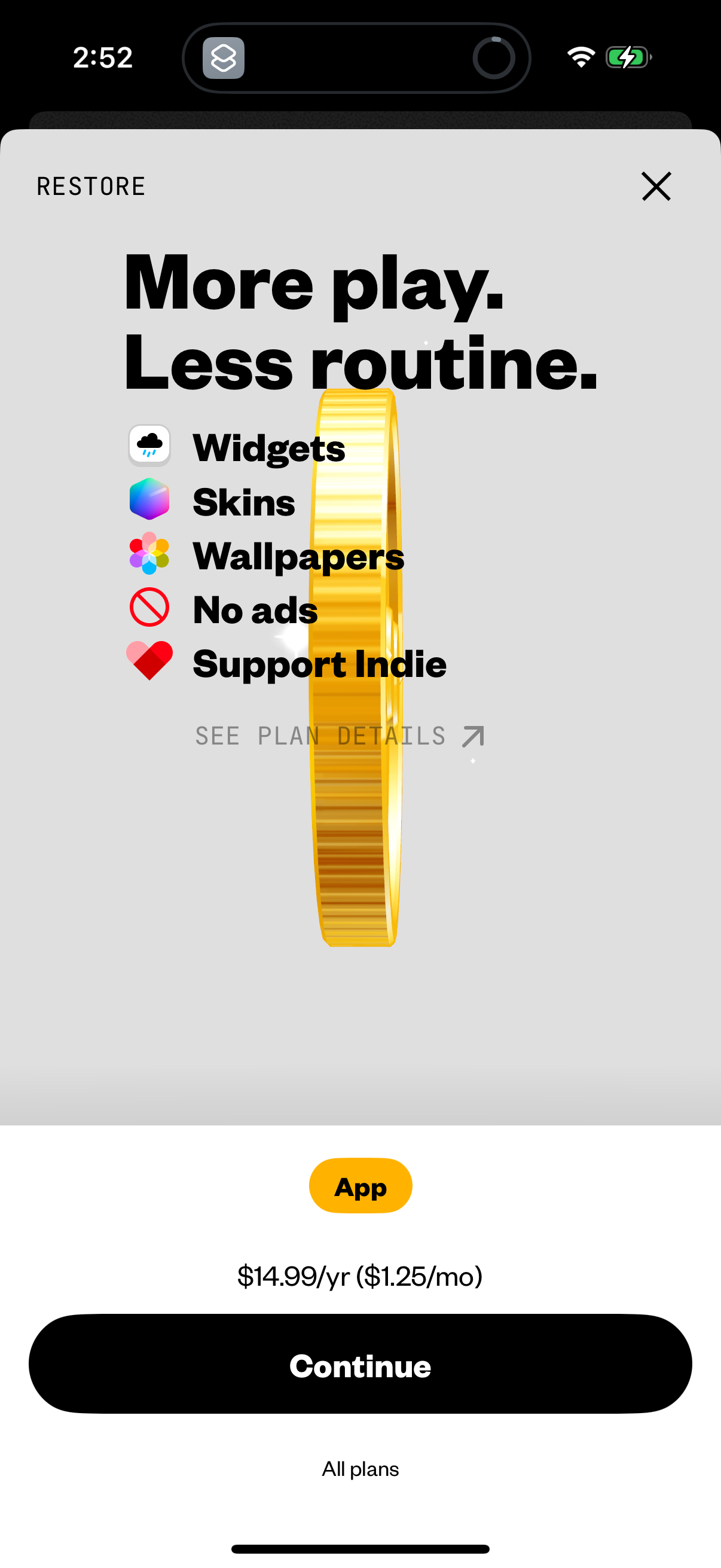721x1568 pixels.
Task: Click the No ads prohibition icon
Action: [149, 608]
